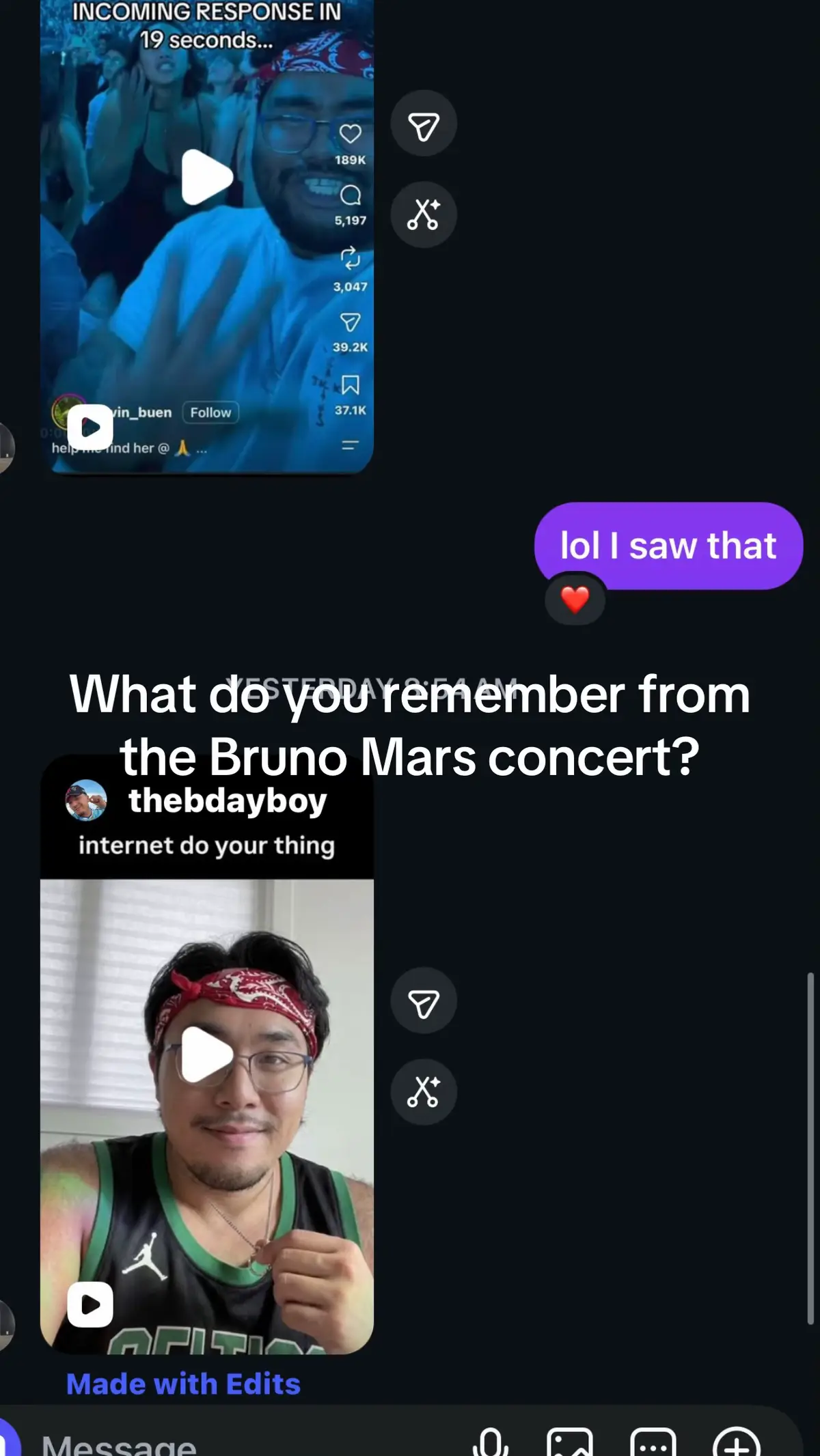Open the shared reel from vin_buen
Image resolution: width=820 pixels, height=1456 pixels.
[206, 236]
